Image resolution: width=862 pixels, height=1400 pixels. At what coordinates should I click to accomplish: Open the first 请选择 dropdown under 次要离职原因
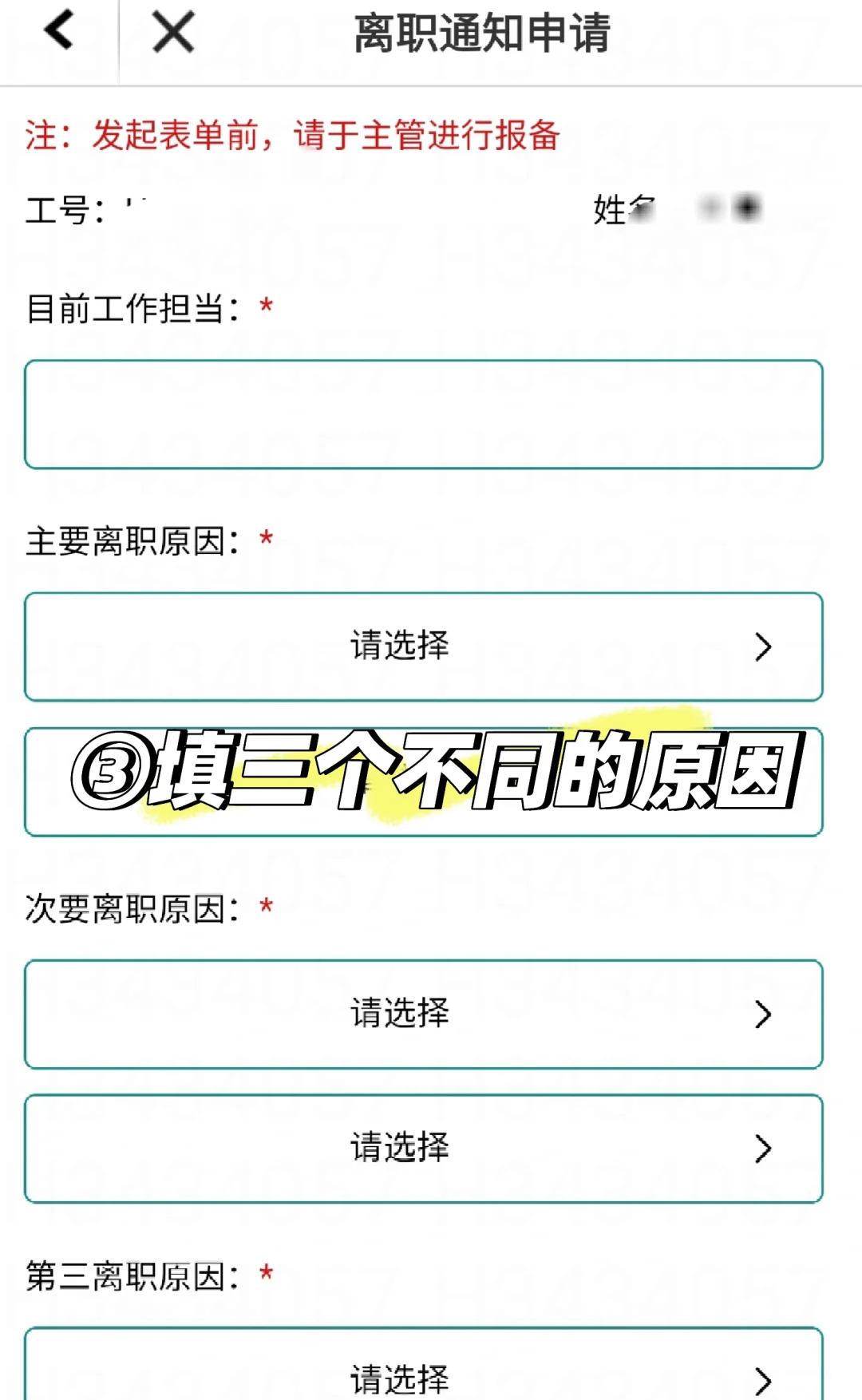tap(424, 1014)
